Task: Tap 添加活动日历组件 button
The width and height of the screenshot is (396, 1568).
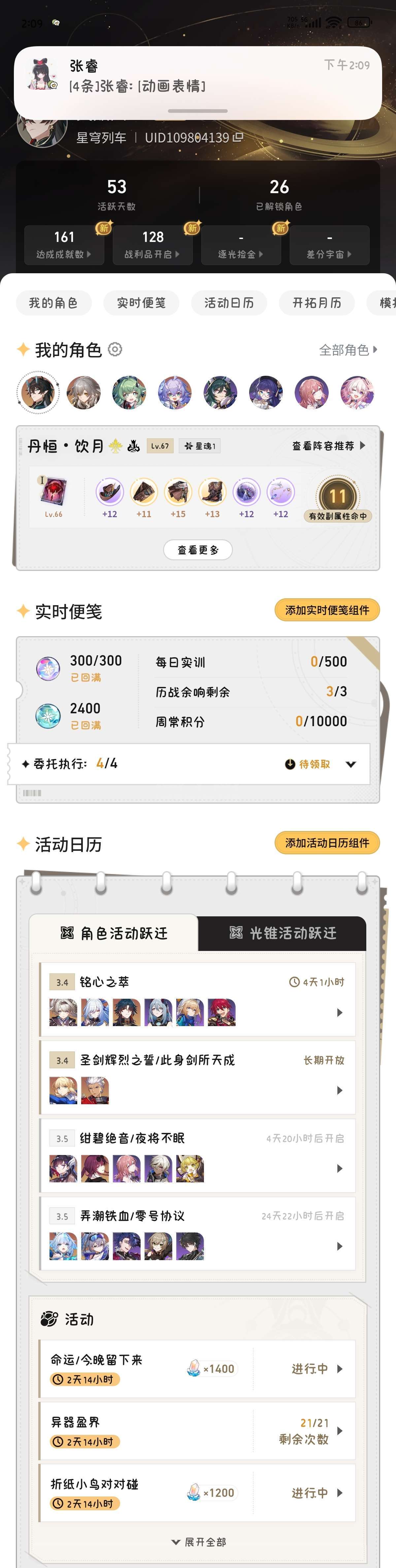Action: click(x=327, y=843)
